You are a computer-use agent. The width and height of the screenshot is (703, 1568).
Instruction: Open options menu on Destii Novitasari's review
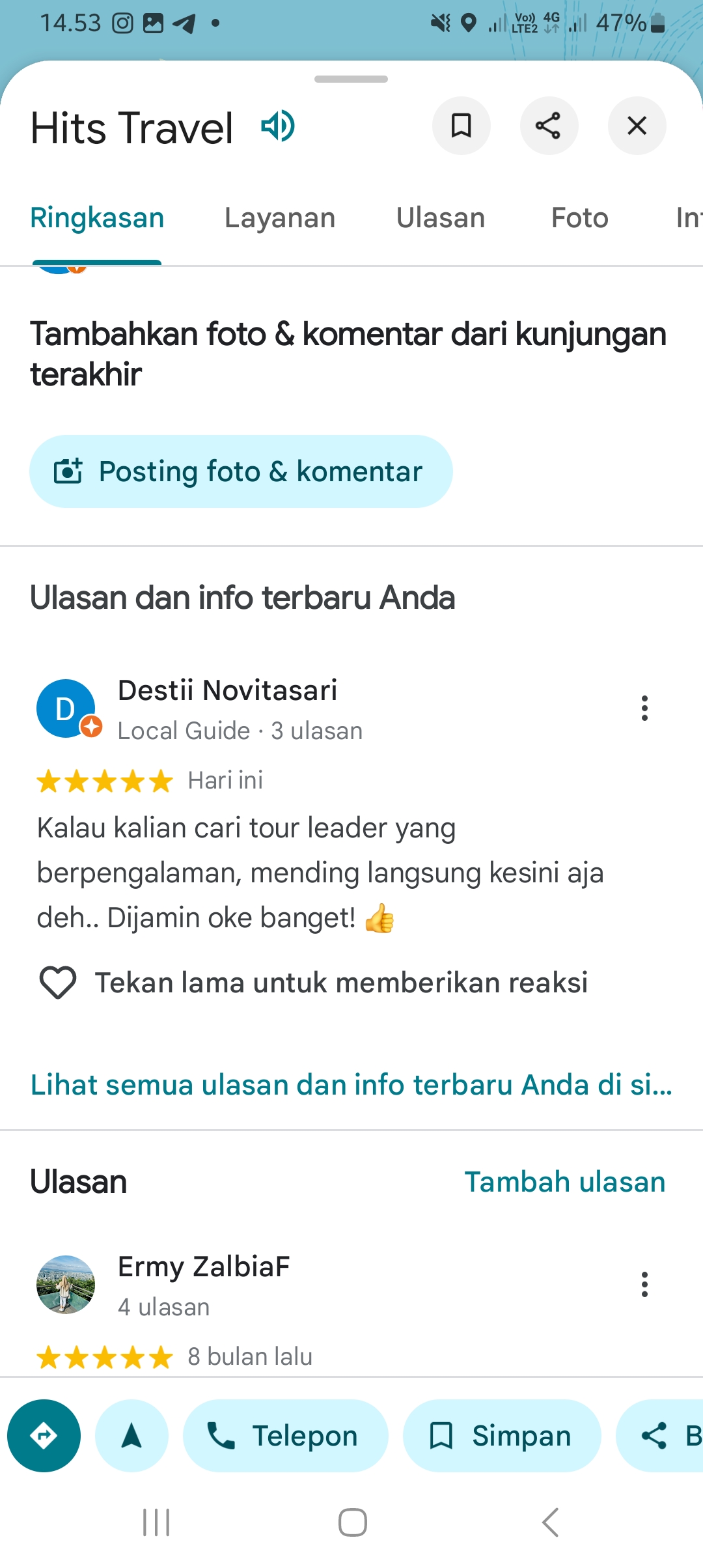[644, 708]
